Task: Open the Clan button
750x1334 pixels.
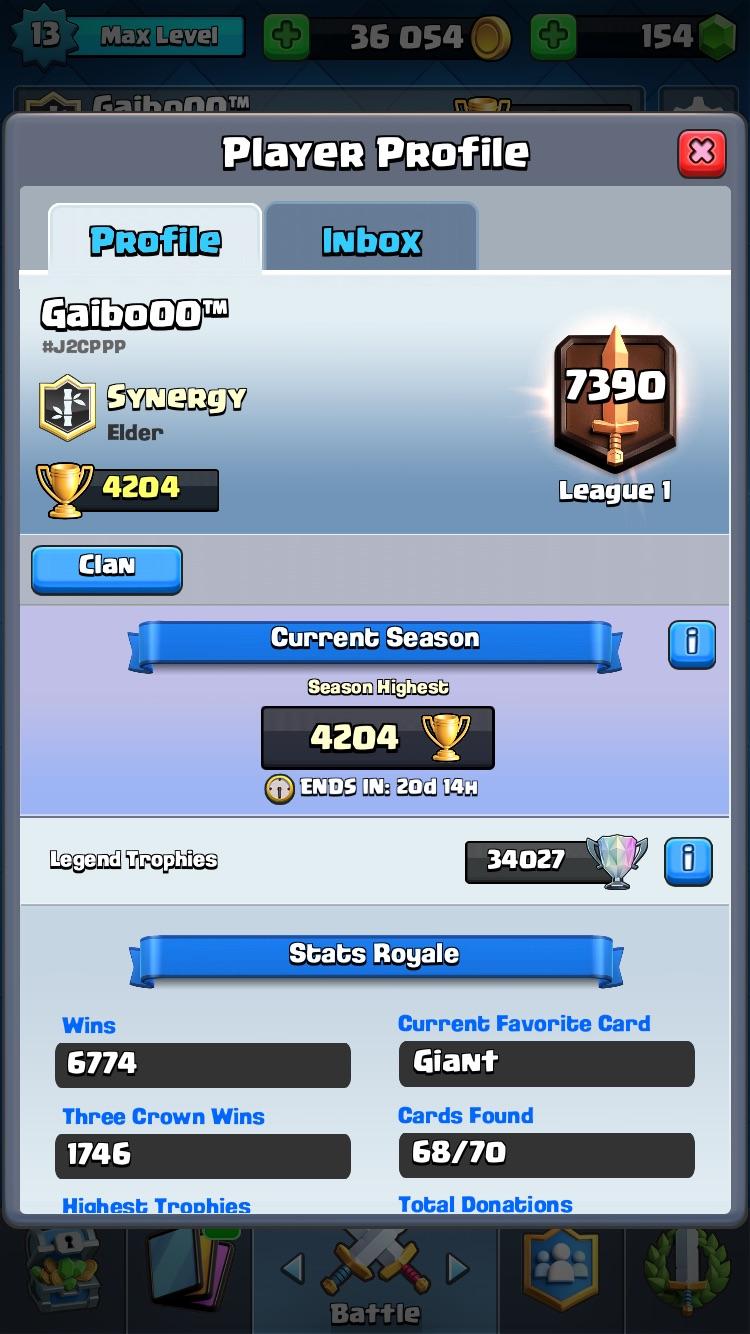Action: (107, 567)
